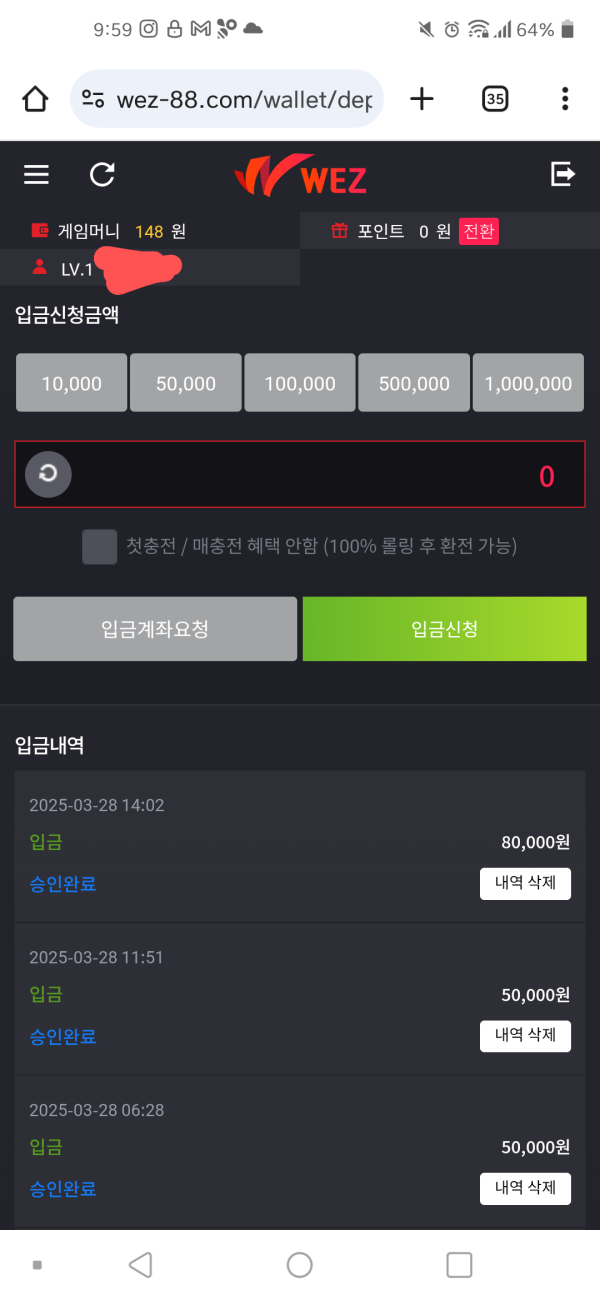600x1300 pixels.
Task: Check the 첫충전 / 매충전 혜택 안함 box
Action: [99, 547]
